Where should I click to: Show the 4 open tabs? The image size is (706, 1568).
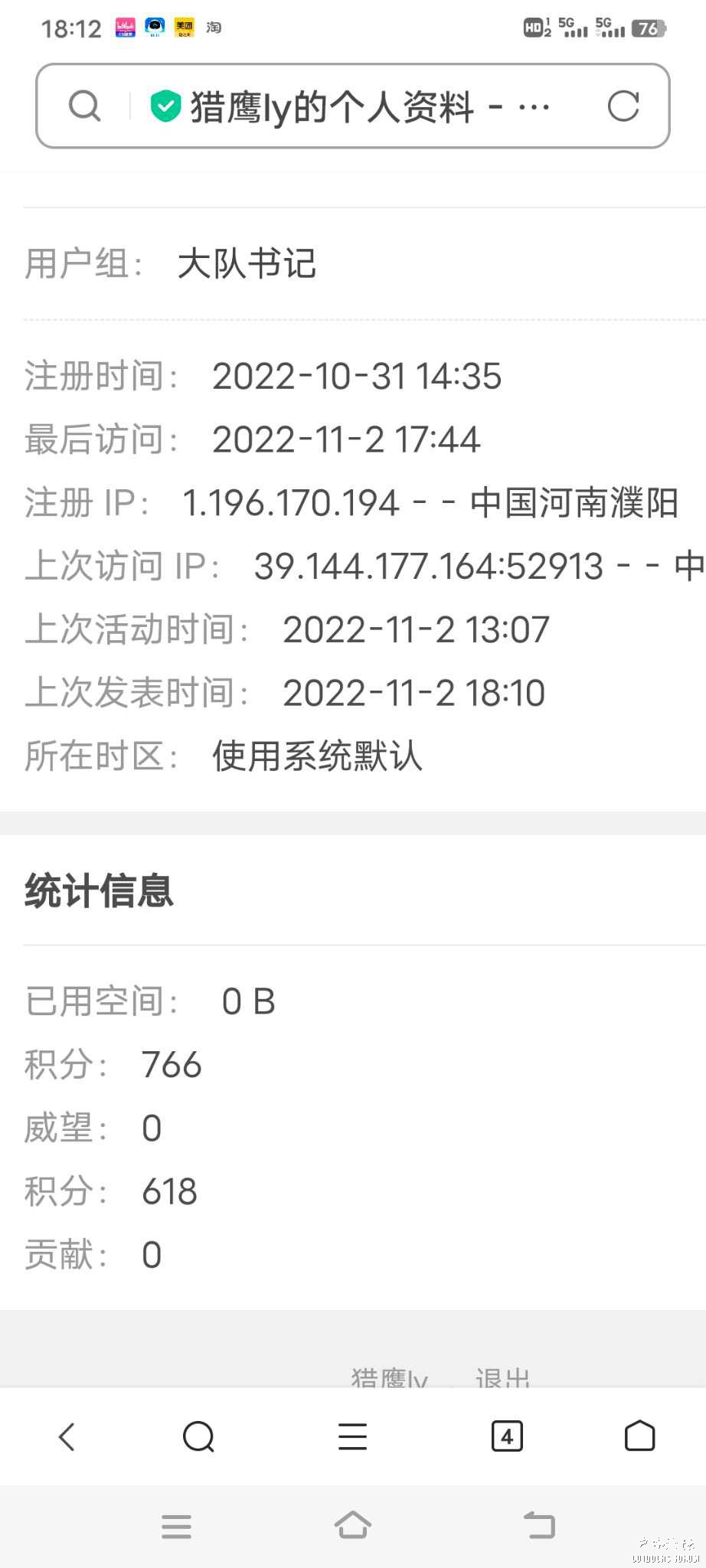point(507,1436)
